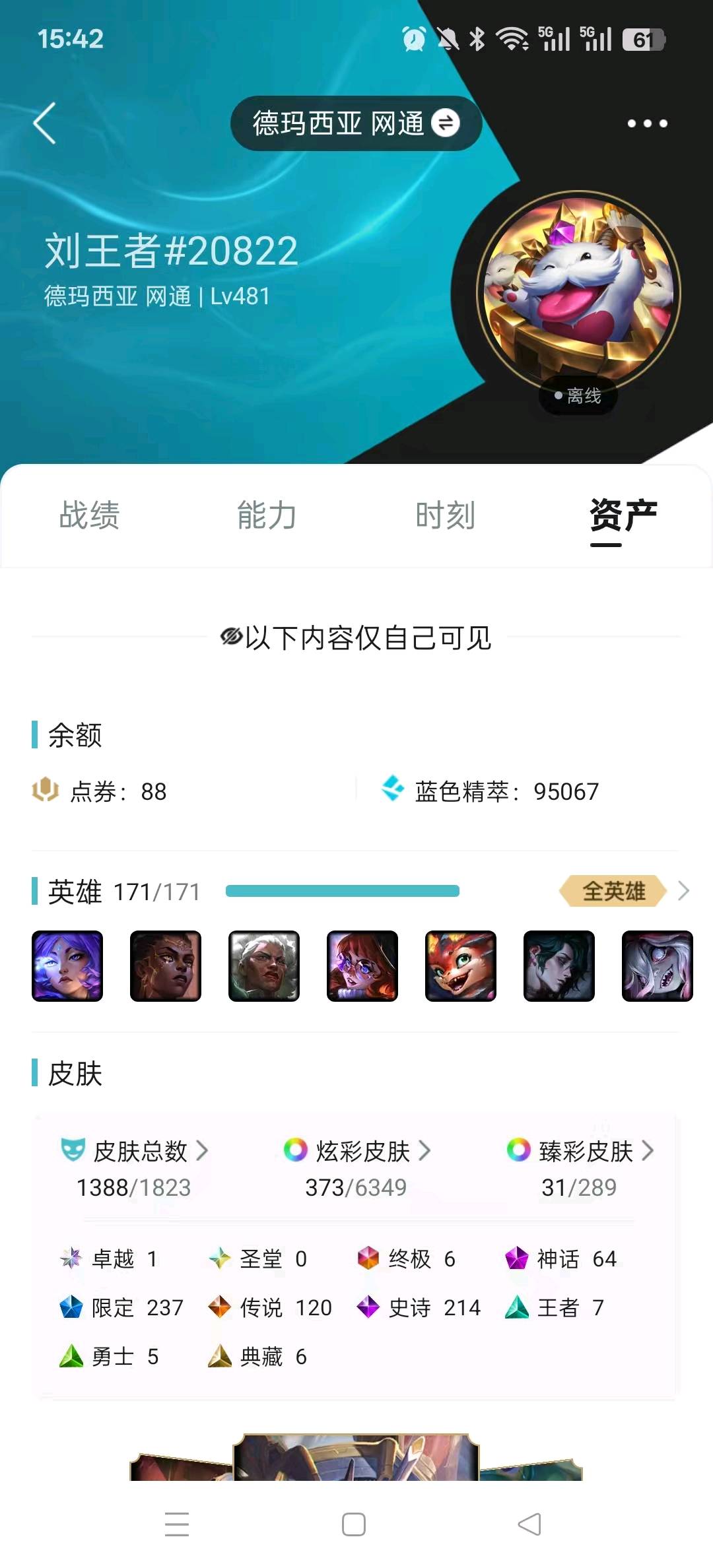Open recent apps from the navigation bar
The width and height of the screenshot is (713, 1568).
click(x=177, y=1524)
